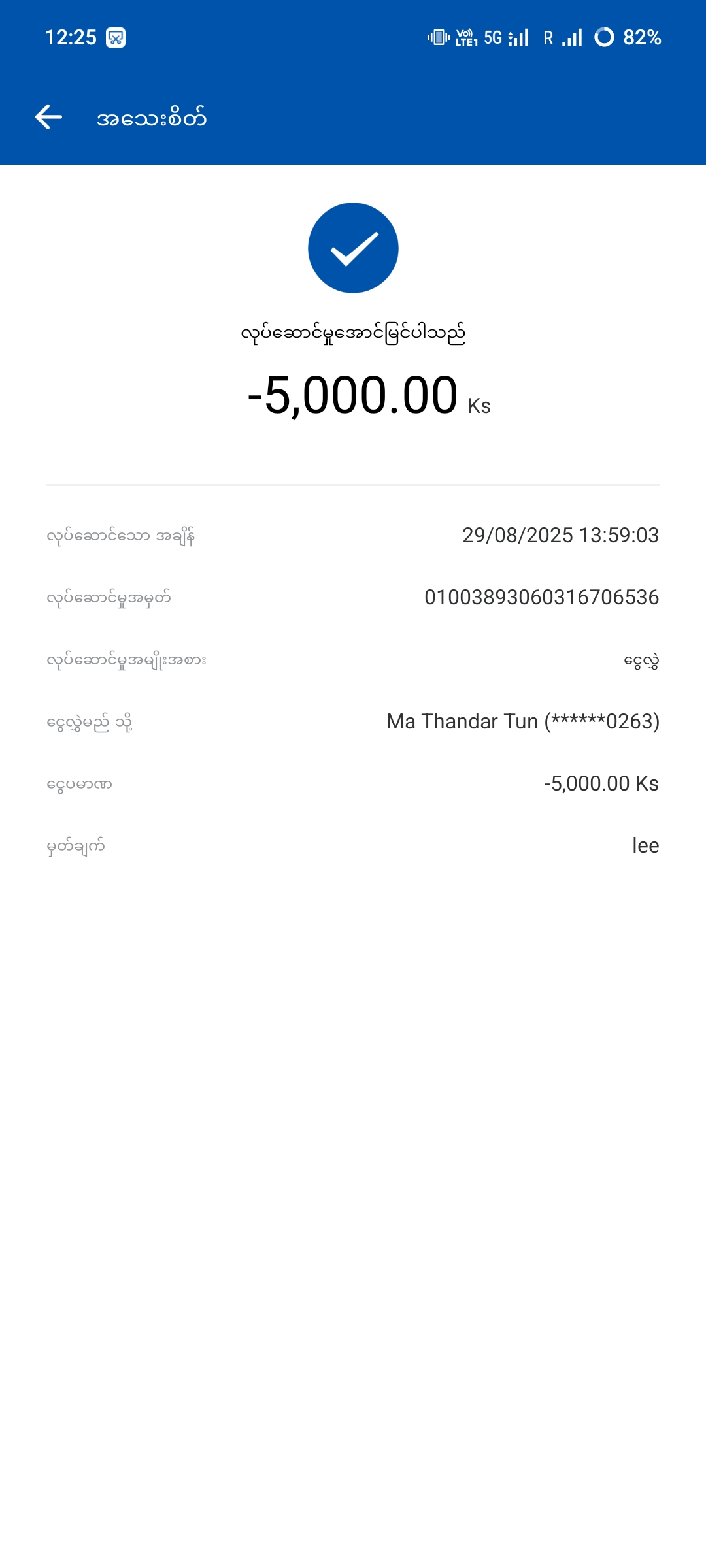Go back from the transaction details
Image resolution: width=706 pixels, height=1568 pixels.
pyautogui.click(x=48, y=118)
